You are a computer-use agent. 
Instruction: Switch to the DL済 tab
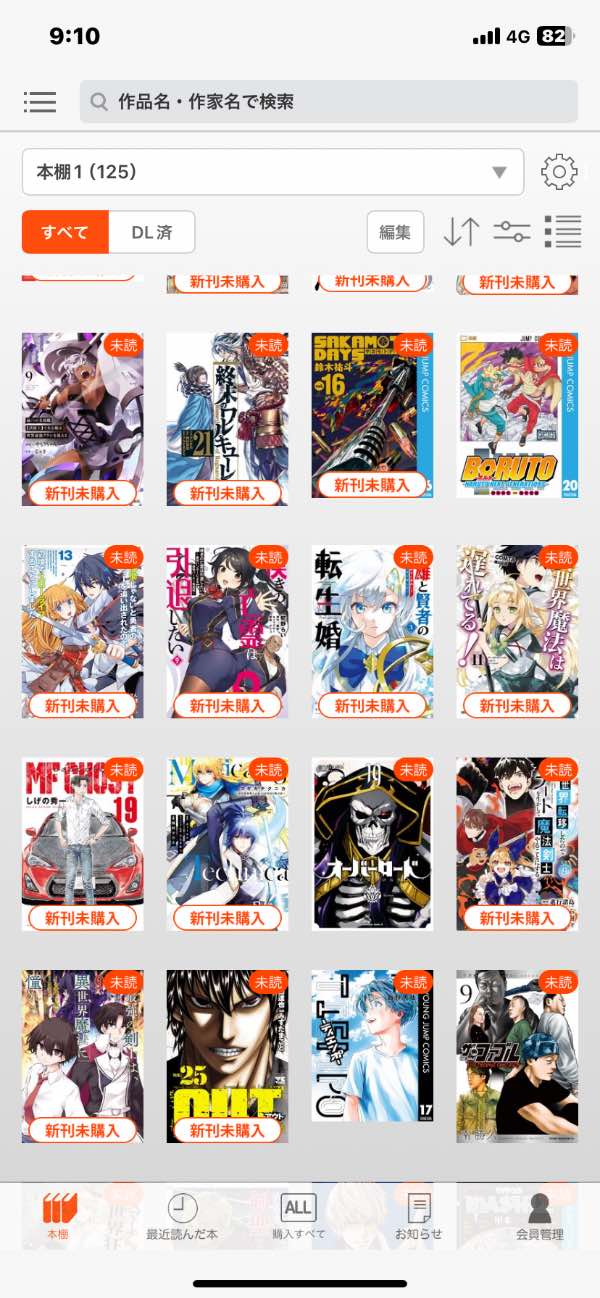coord(151,233)
